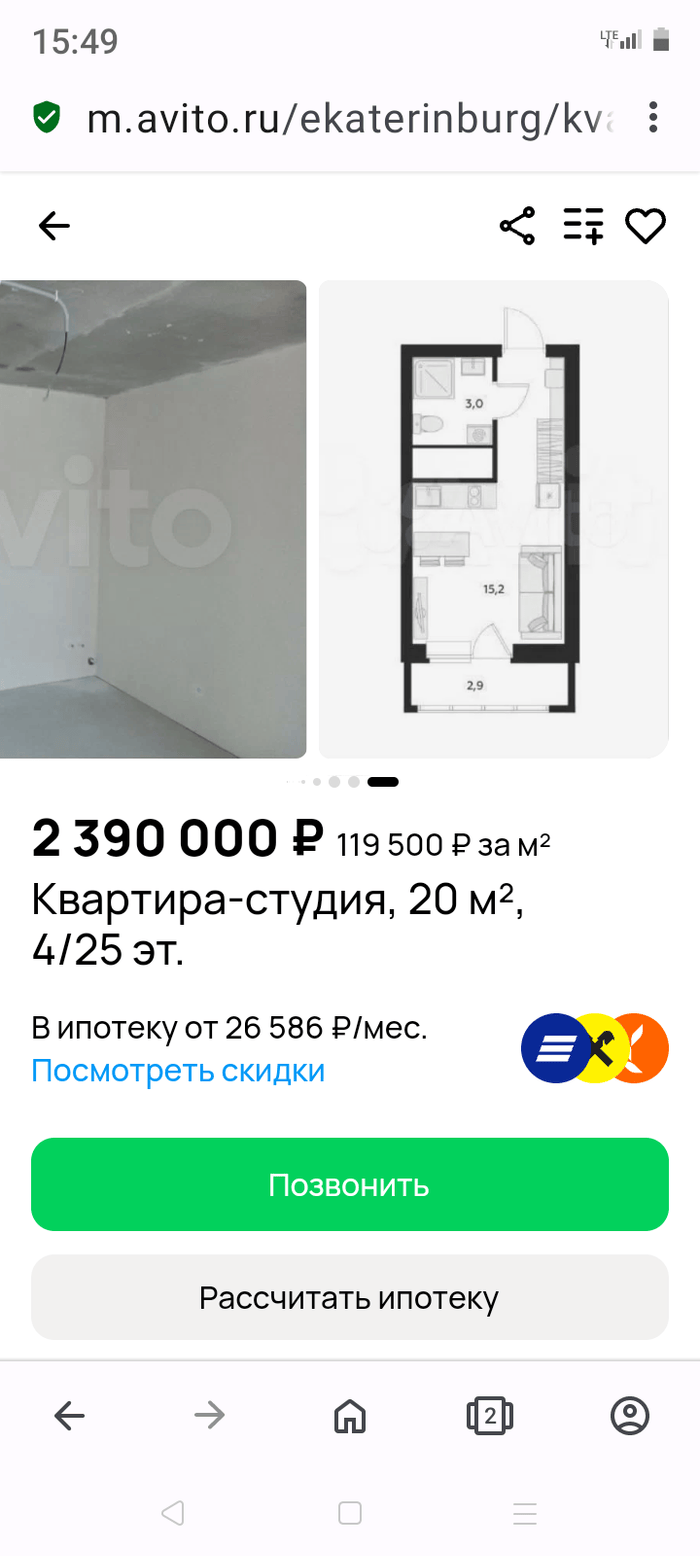Save listing to favorites with heart
The width and height of the screenshot is (700, 1556).
(x=646, y=226)
